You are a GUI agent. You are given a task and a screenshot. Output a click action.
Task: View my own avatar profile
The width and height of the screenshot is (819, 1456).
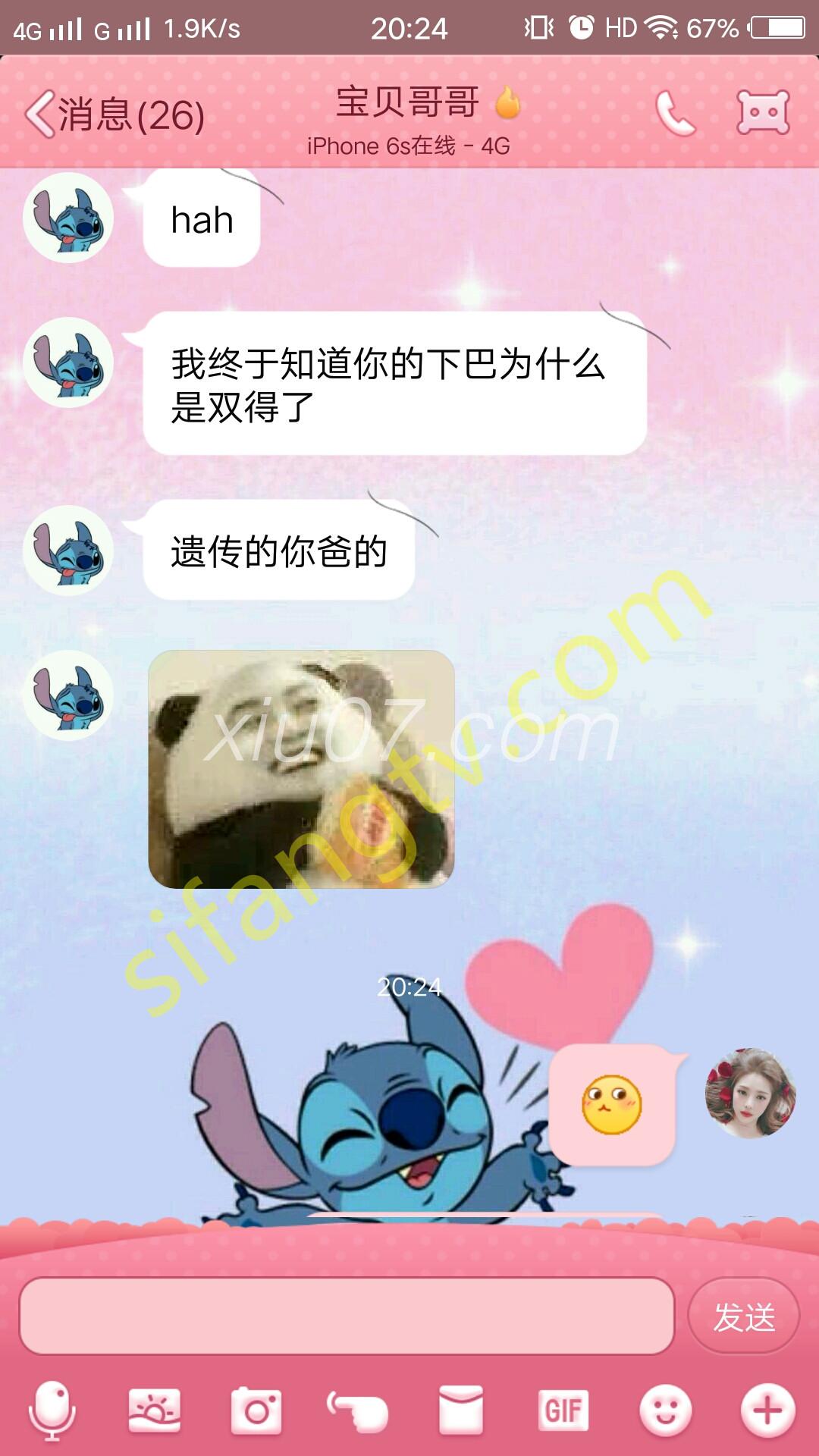pyautogui.click(x=750, y=1094)
